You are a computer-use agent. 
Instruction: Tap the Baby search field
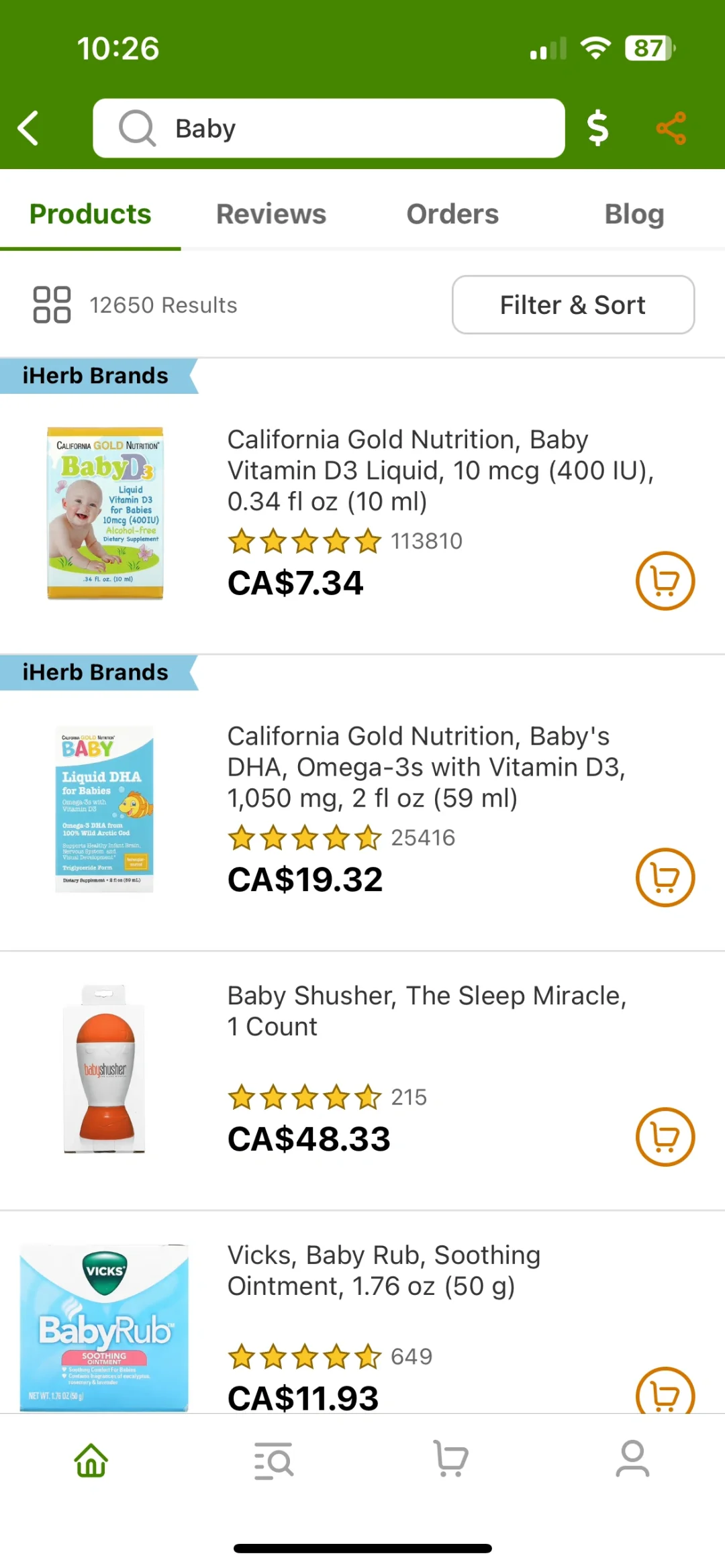pos(328,128)
